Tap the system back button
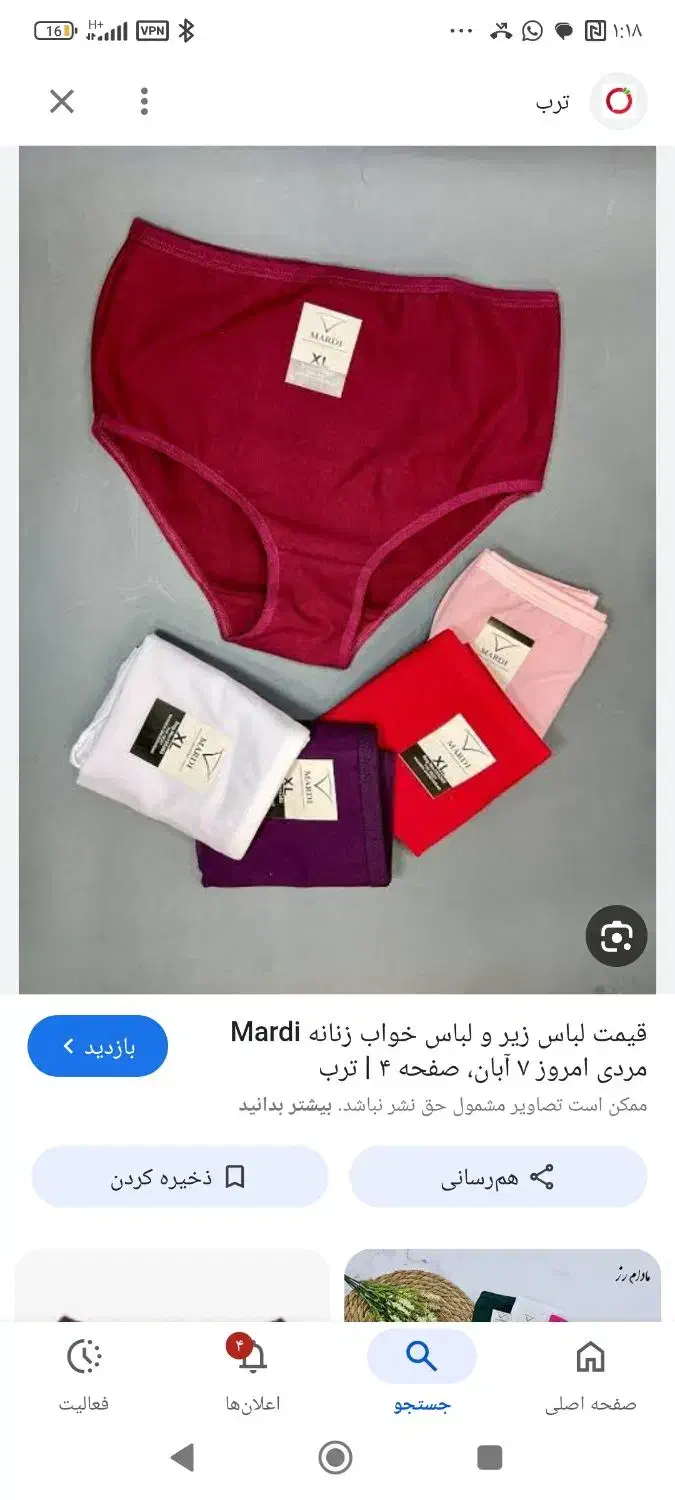675x1500 pixels. point(182,1457)
